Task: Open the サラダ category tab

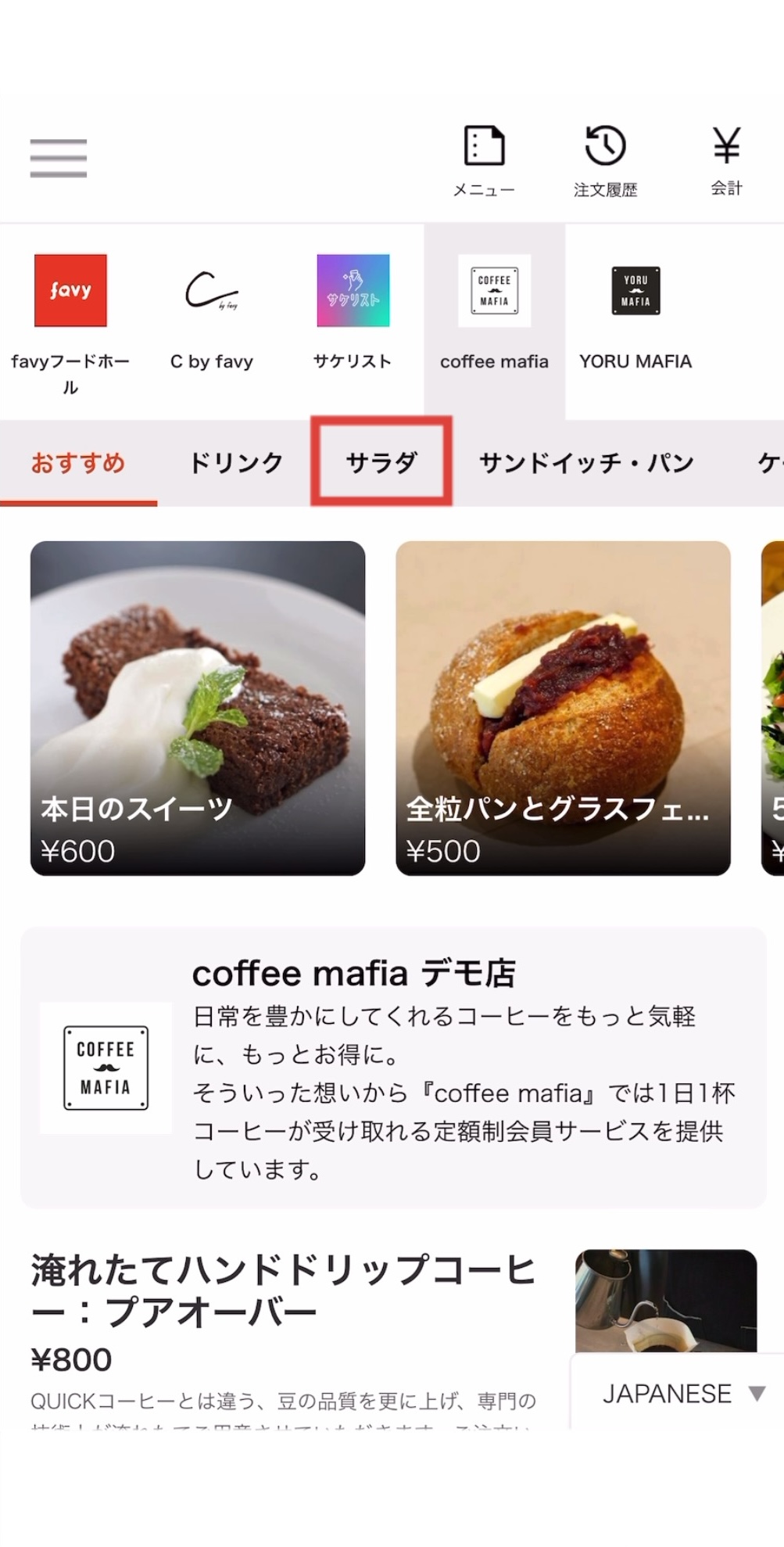Action: (x=381, y=462)
